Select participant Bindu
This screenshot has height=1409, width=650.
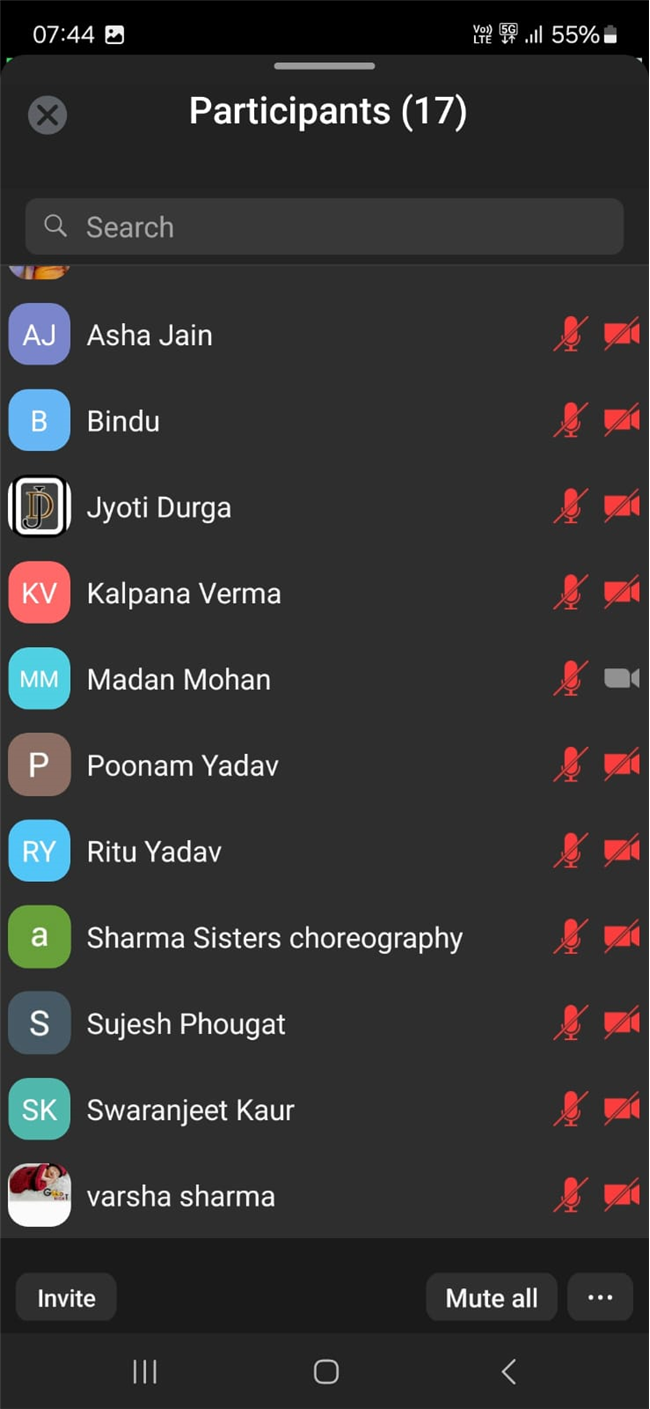(325, 421)
